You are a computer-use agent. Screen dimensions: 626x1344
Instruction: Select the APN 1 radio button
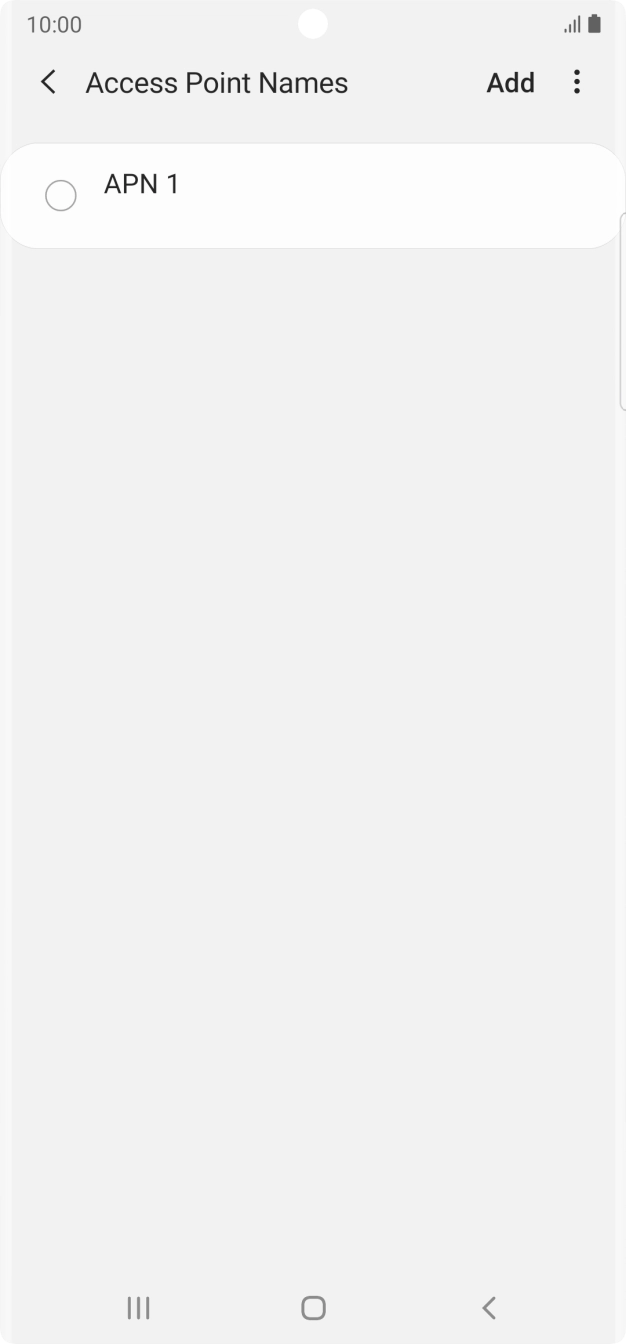pos(61,196)
